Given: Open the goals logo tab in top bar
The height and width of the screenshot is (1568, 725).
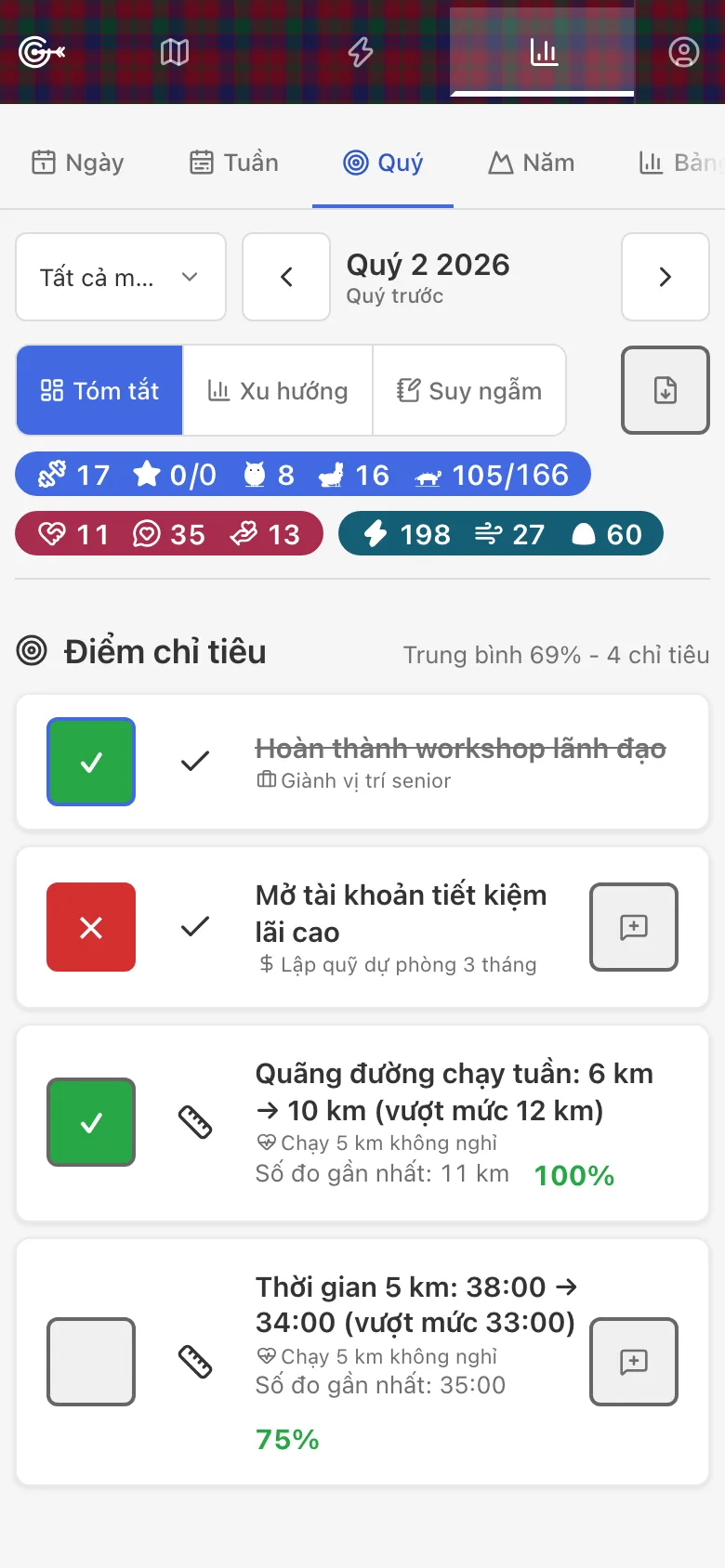Looking at the screenshot, I should 42,52.
